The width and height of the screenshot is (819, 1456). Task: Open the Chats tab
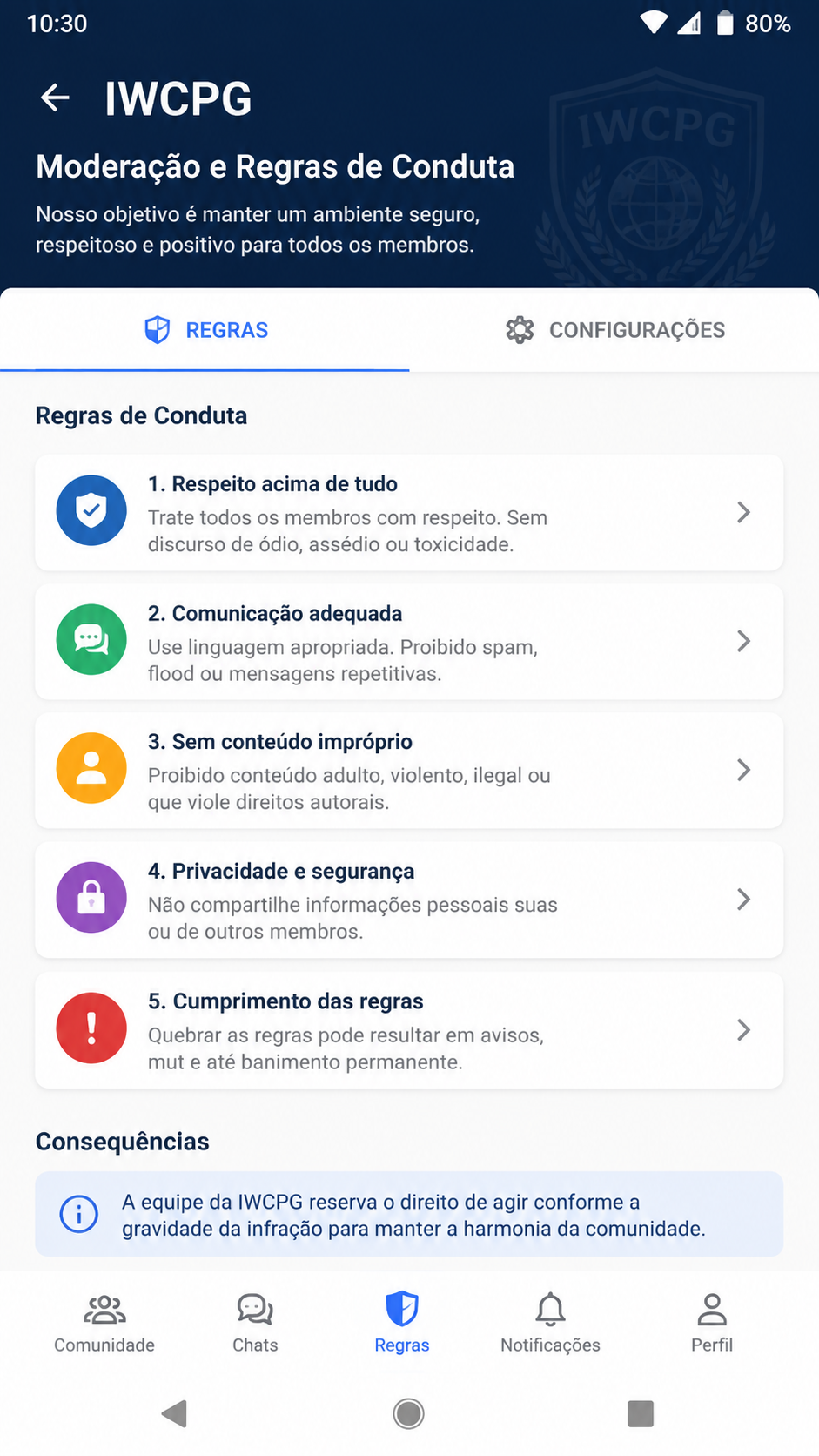[x=255, y=1324]
